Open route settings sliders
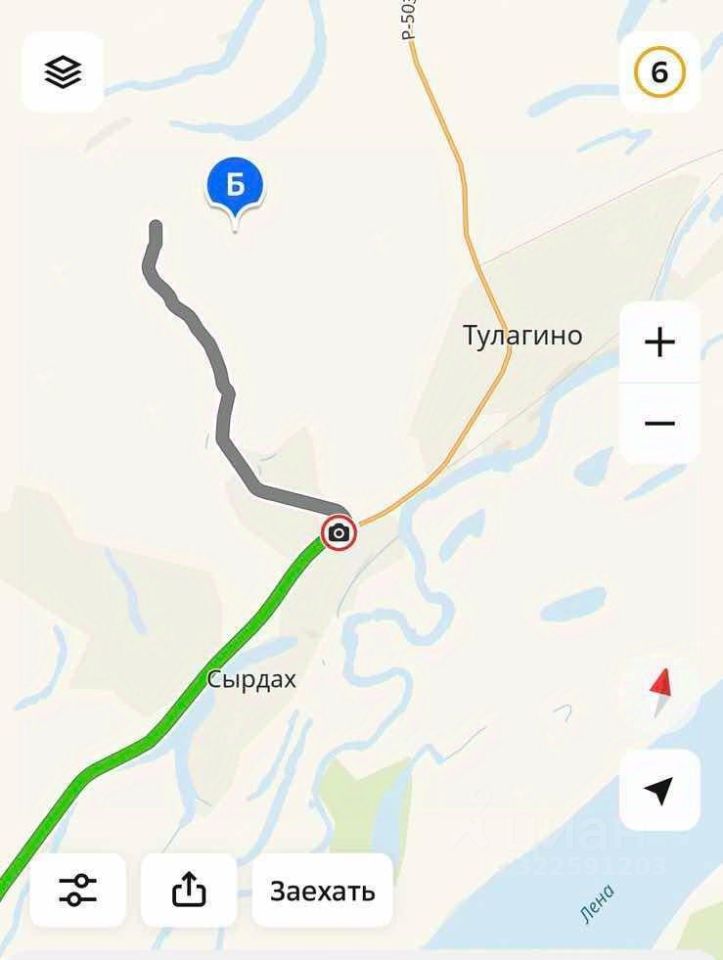The height and width of the screenshot is (960, 723). coord(77,889)
